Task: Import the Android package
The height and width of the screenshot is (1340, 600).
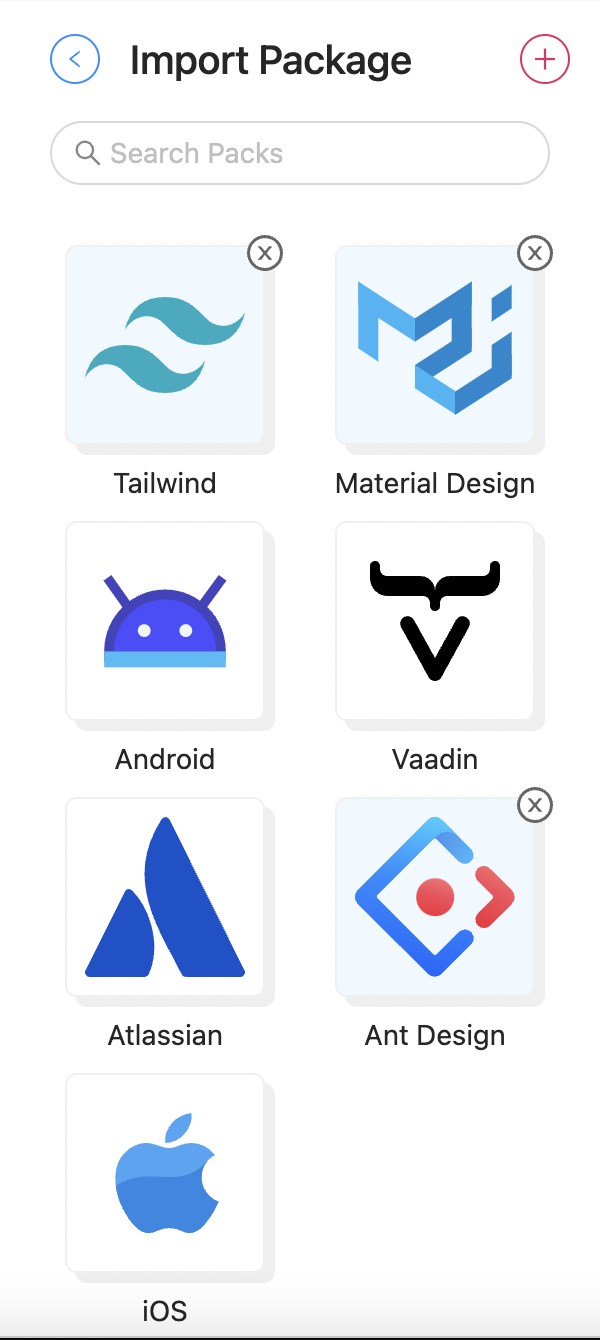Action: [165, 621]
